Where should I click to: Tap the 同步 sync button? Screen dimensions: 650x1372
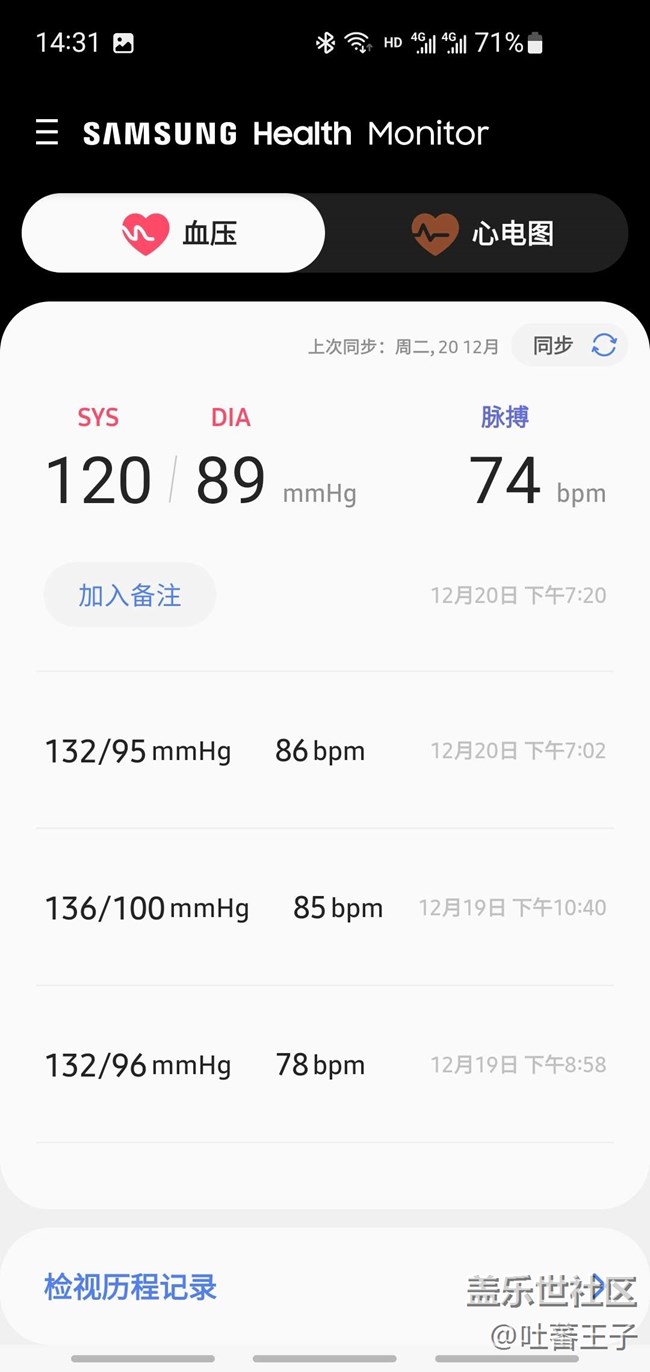(x=571, y=346)
